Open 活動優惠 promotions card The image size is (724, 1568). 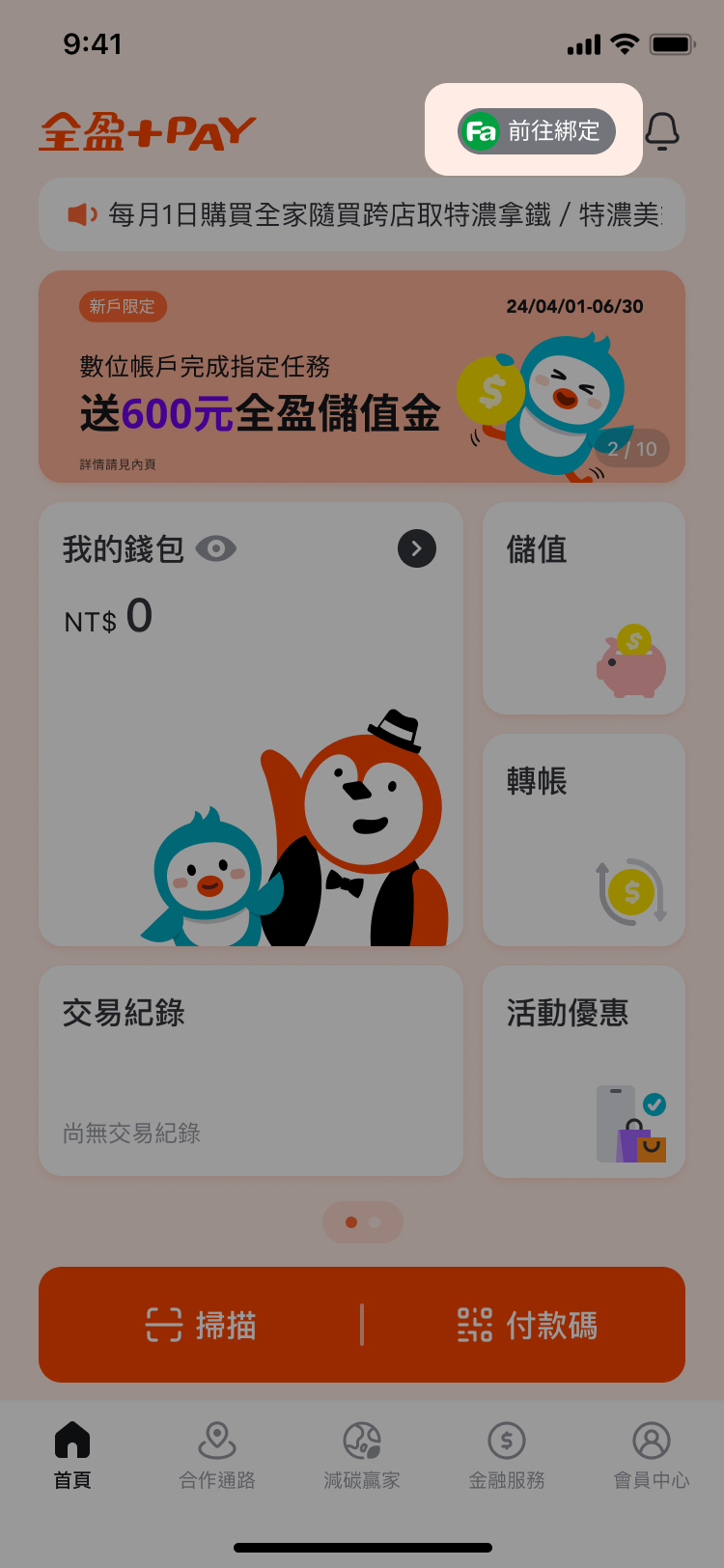(584, 1072)
